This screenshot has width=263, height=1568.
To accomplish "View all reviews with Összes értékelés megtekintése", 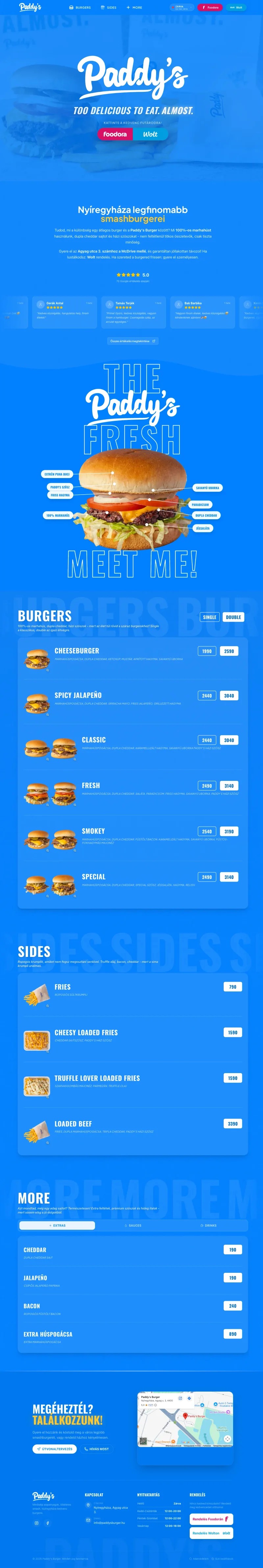I will [133, 341].
